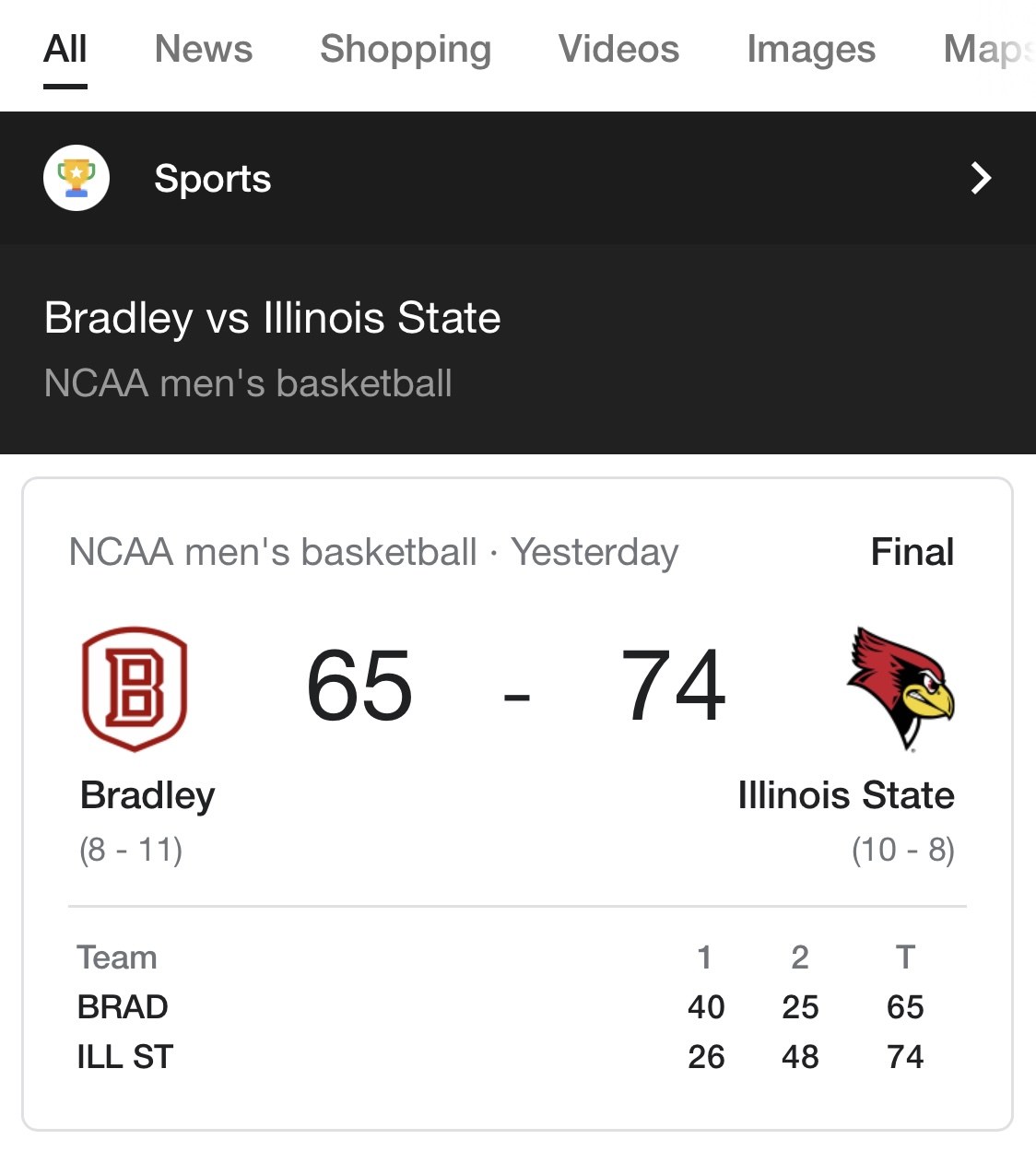Viewport: 1036px width, 1151px height.
Task: Go to the Maps tab
Action: click(x=988, y=49)
